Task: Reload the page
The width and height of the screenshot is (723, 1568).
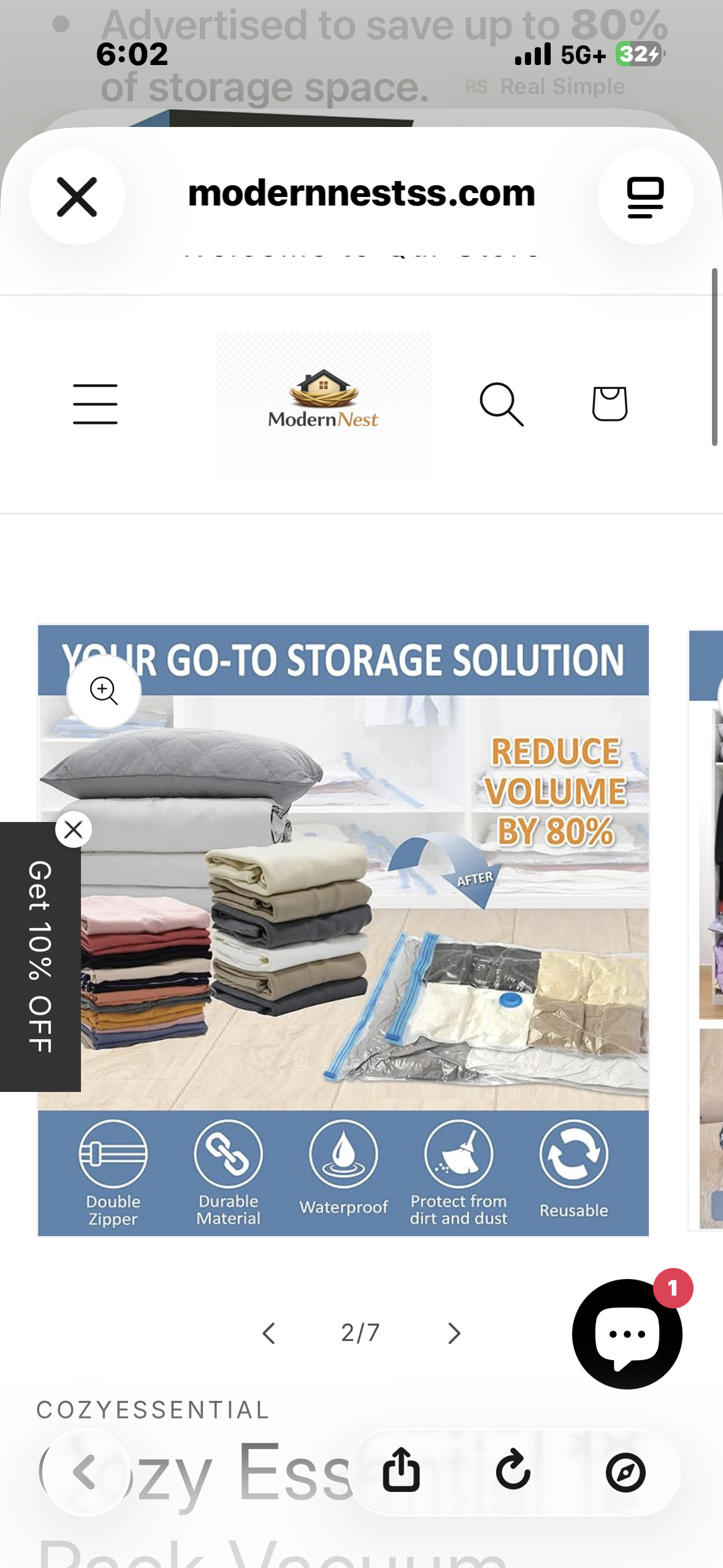Action: (513, 1470)
